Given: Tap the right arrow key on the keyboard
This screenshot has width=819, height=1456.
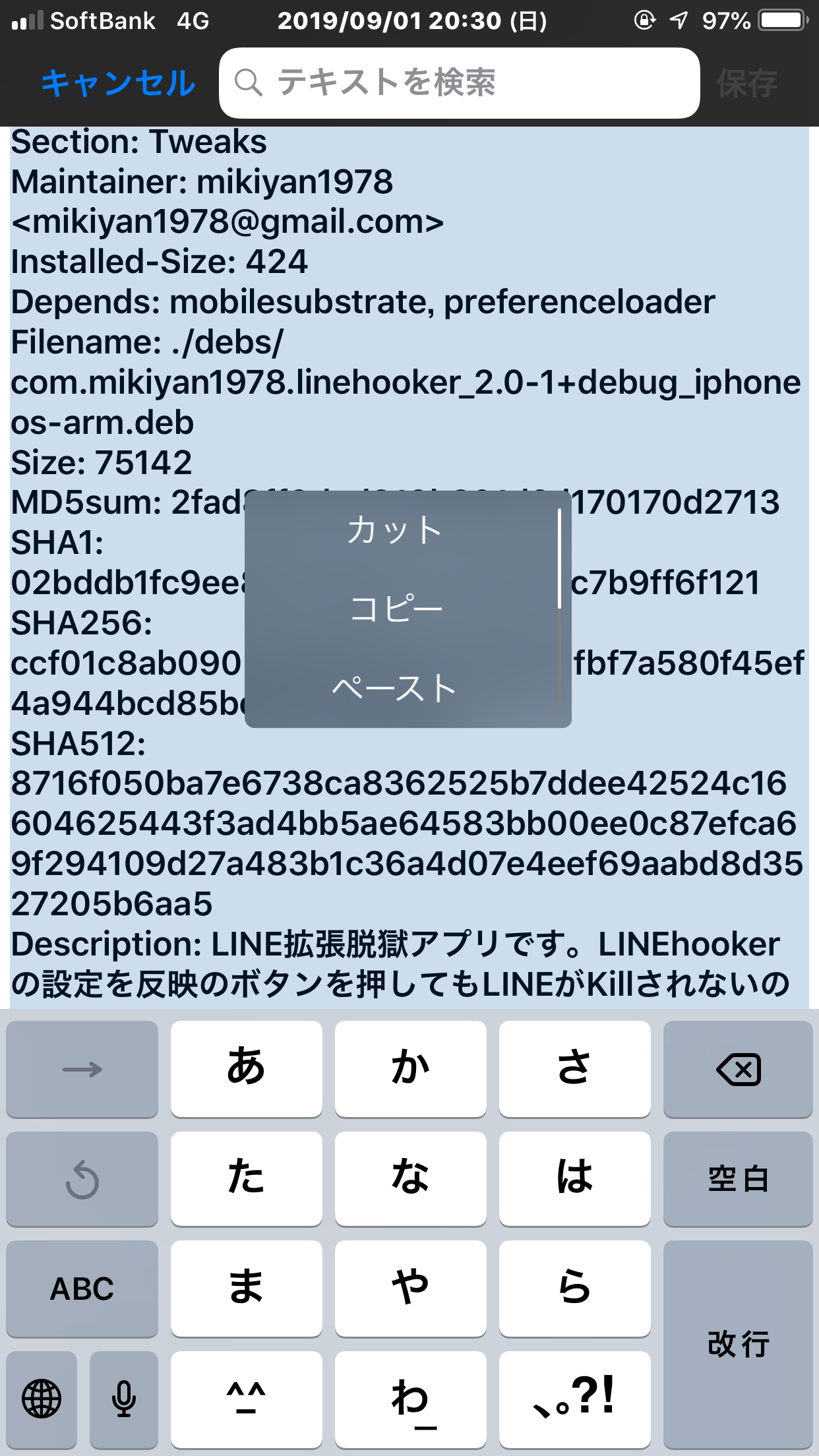Looking at the screenshot, I should (82, 1069).
